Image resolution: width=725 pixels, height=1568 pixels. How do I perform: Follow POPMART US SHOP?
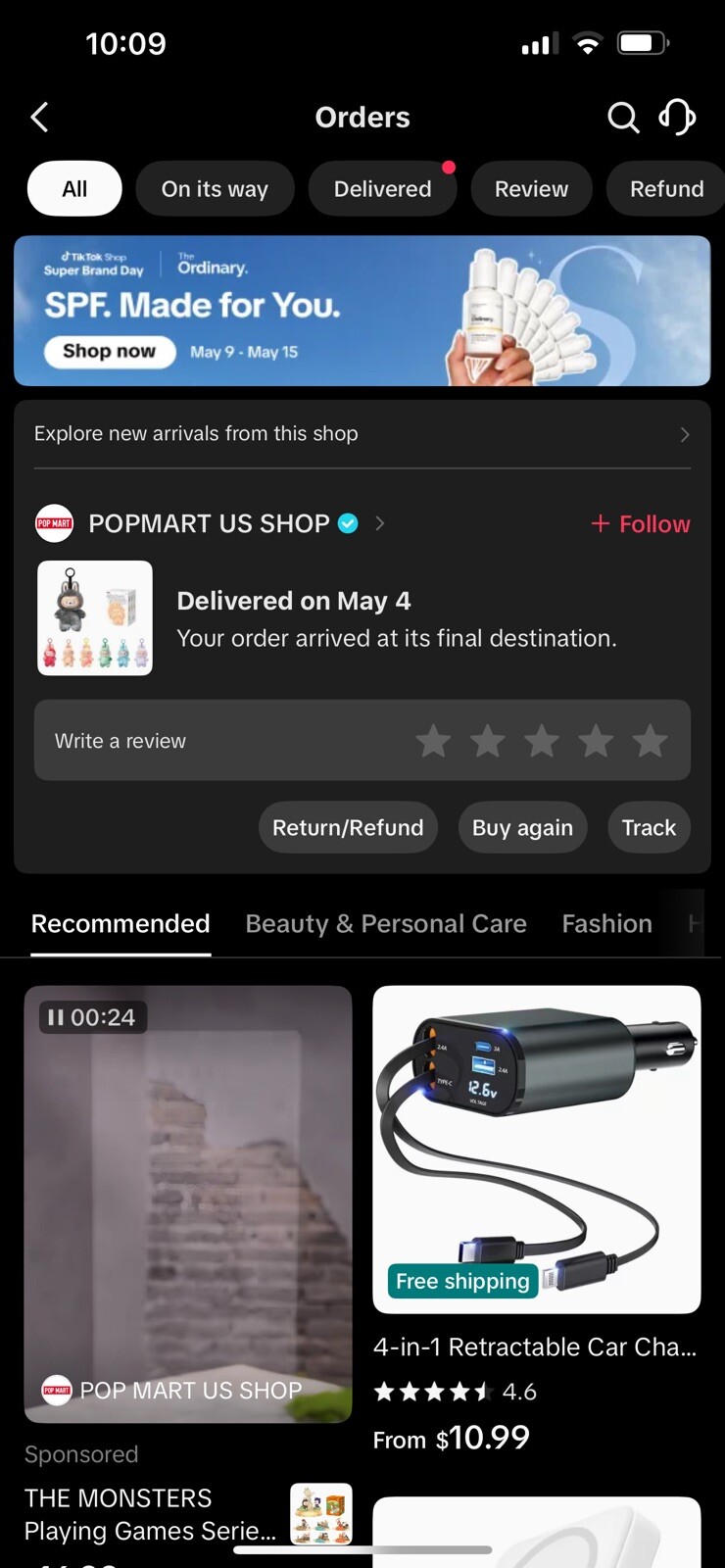[641, 524]
